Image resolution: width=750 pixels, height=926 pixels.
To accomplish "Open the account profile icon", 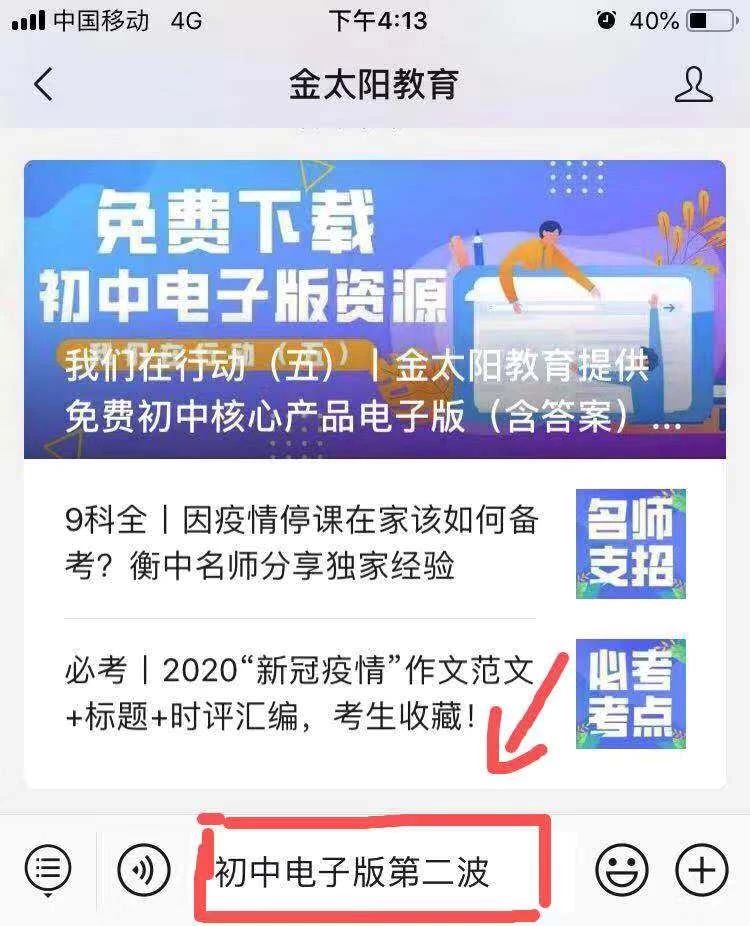I will 693,85.
